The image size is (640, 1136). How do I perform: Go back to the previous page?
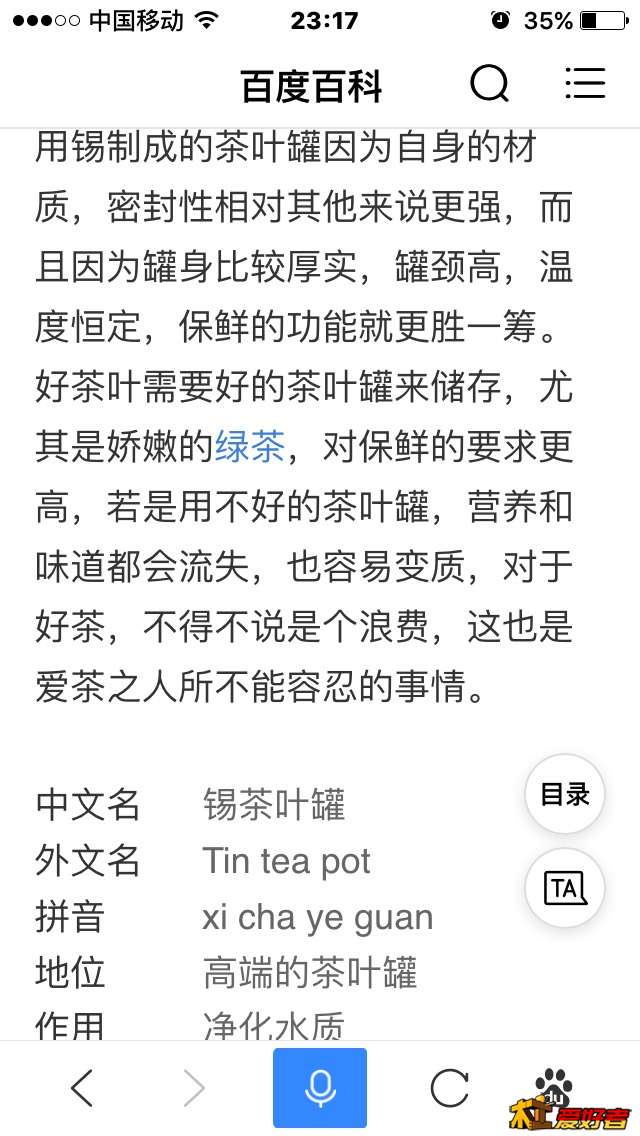click(82, 1088)
